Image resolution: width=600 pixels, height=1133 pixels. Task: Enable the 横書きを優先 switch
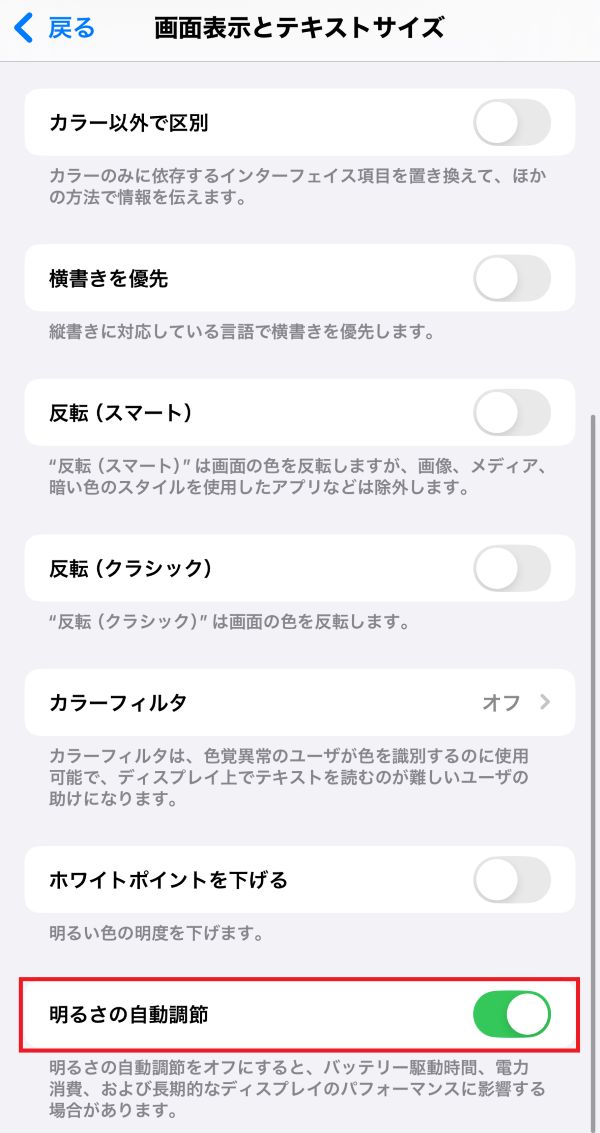tap(511, 278)
